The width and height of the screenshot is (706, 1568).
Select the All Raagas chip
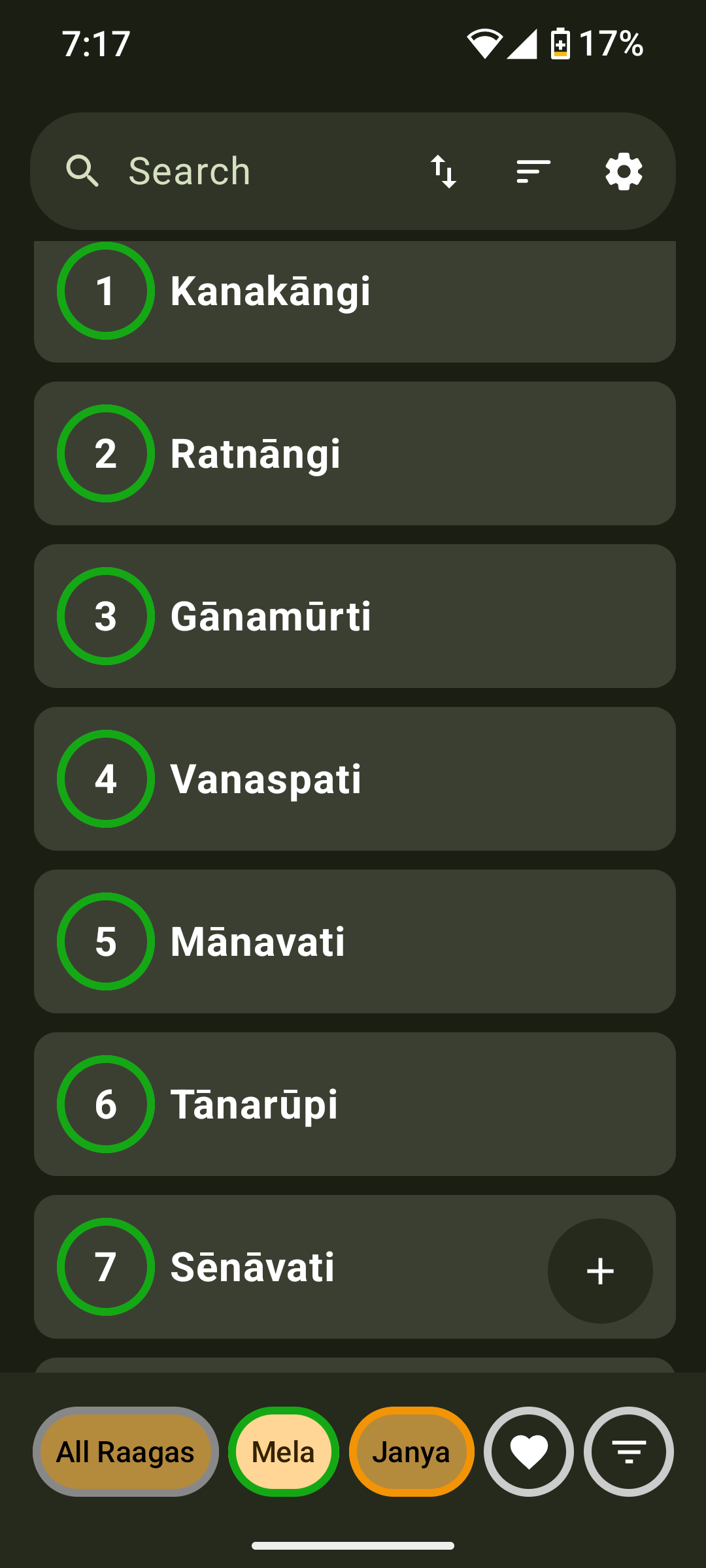(x=126, y=1452)
